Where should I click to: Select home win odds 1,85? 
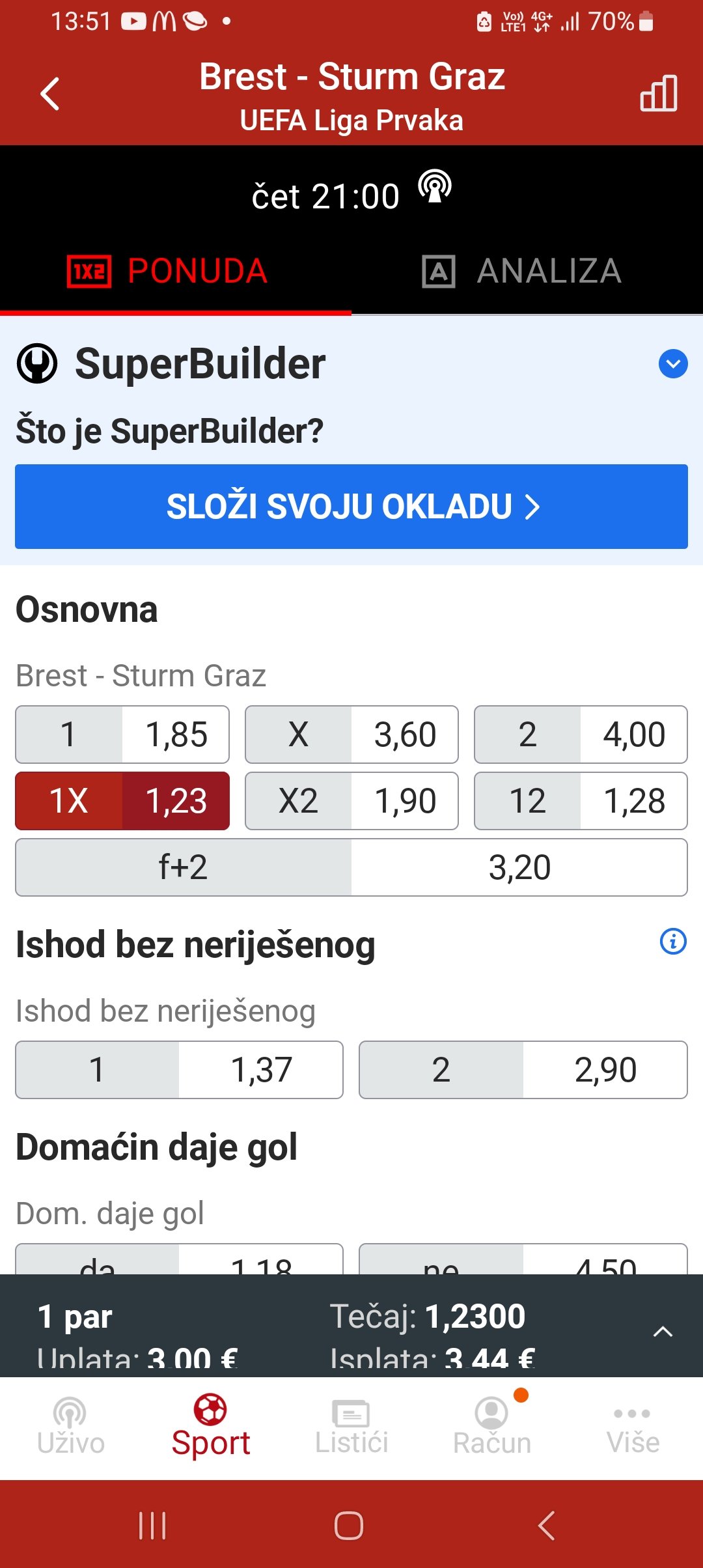click(122, 735)
